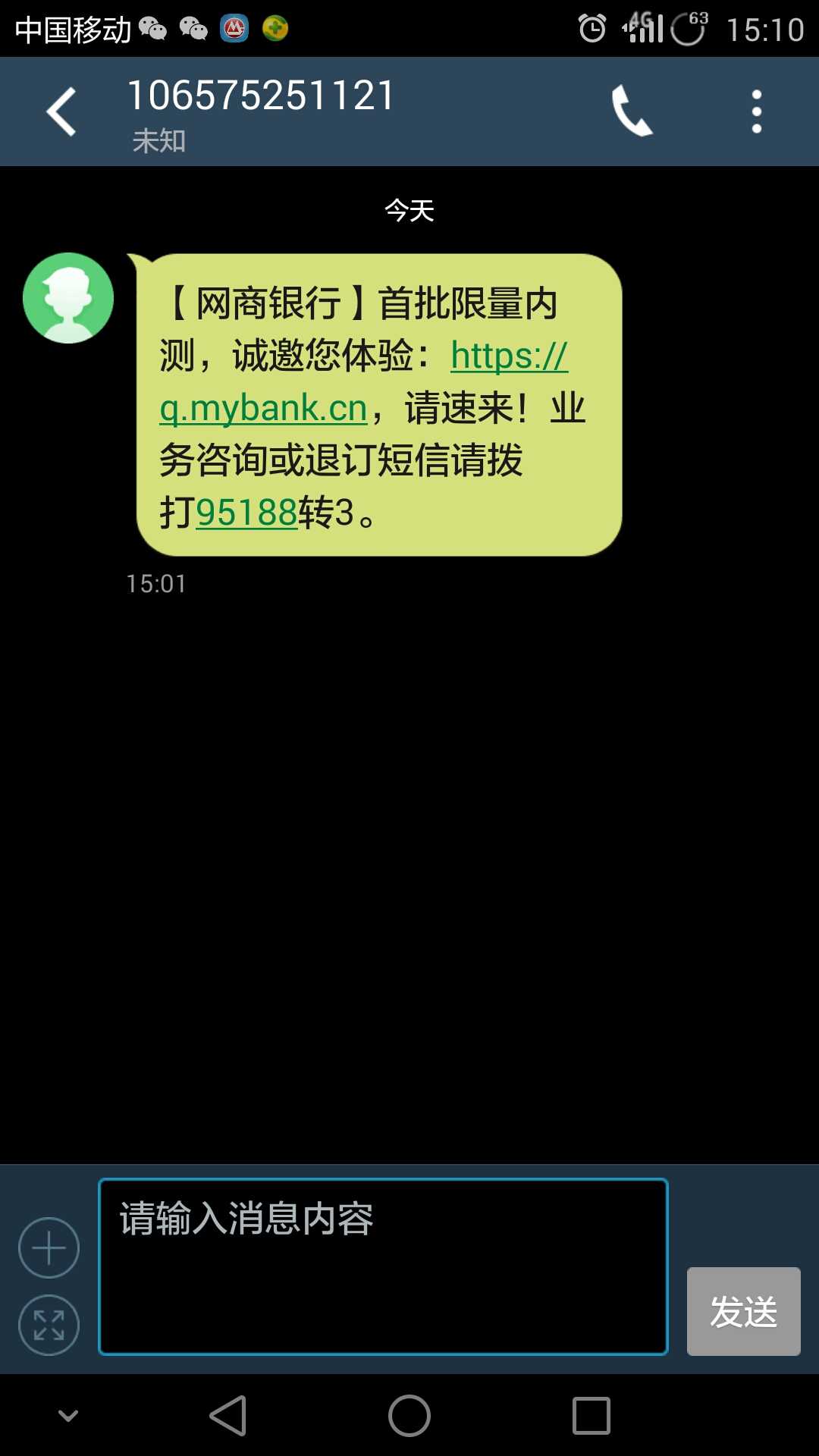819x1456 pixels.
Task: Tap the three-dot overflow menu icon
Action: 756,111
